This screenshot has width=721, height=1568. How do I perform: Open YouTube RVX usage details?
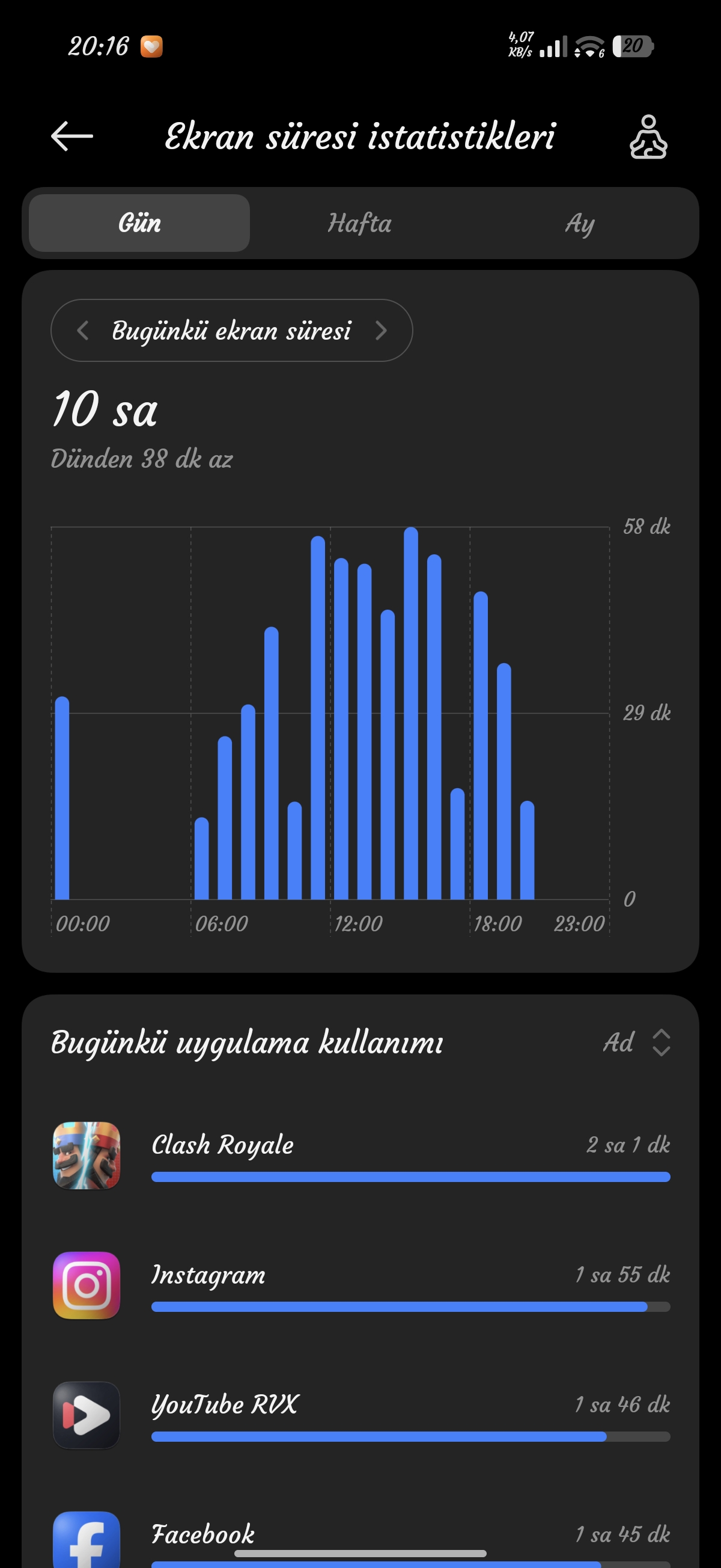(x=361, y=1415)
